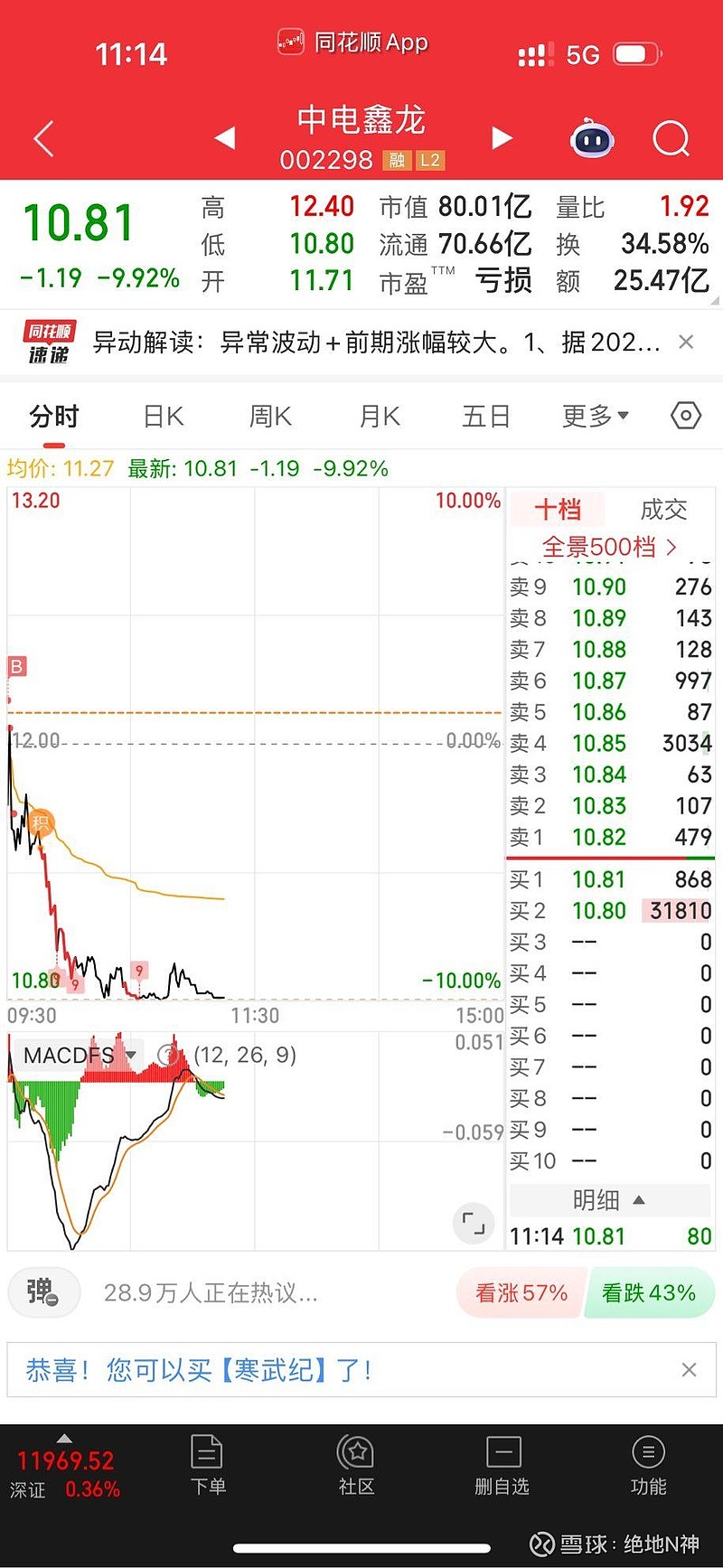
Task: Switch to the 周K chart tab
Action: pos(270,417)
